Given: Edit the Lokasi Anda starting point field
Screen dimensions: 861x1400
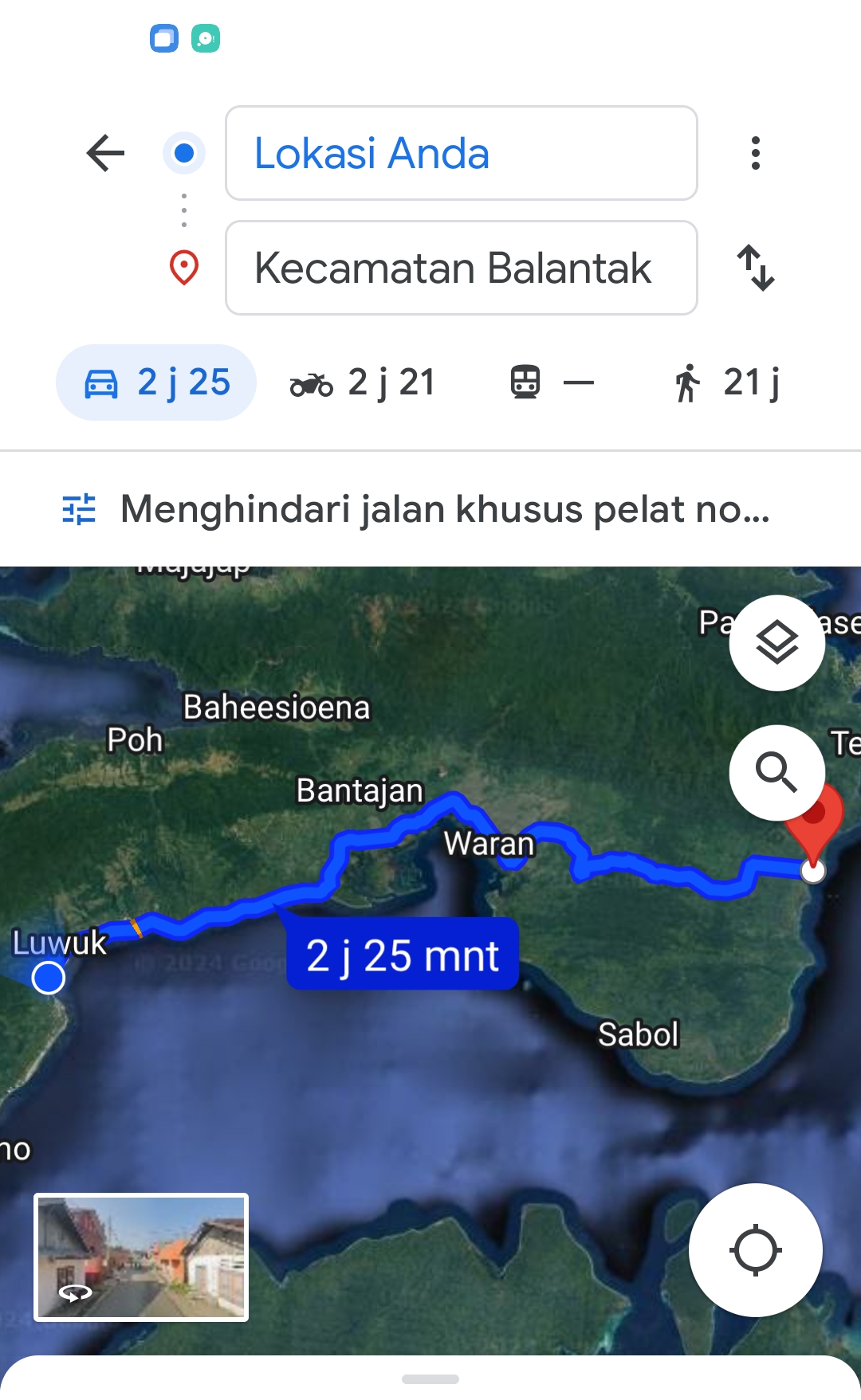Looking at the screenshot, I should [x=462, y=153].
